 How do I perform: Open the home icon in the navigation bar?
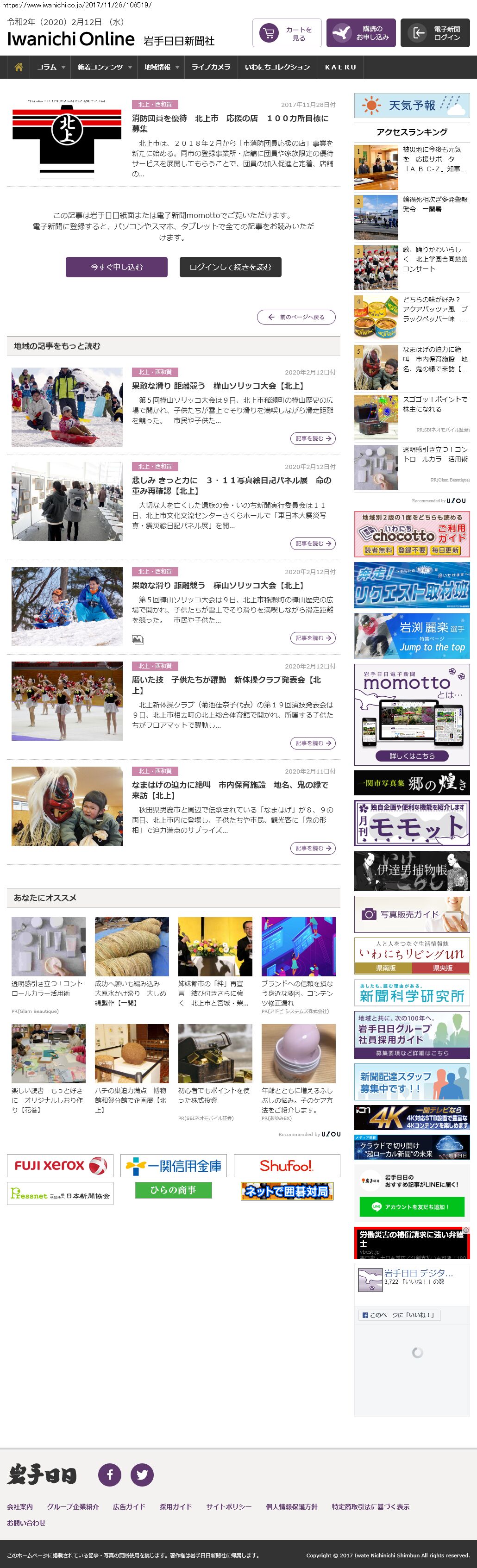[x=18, y=67]
